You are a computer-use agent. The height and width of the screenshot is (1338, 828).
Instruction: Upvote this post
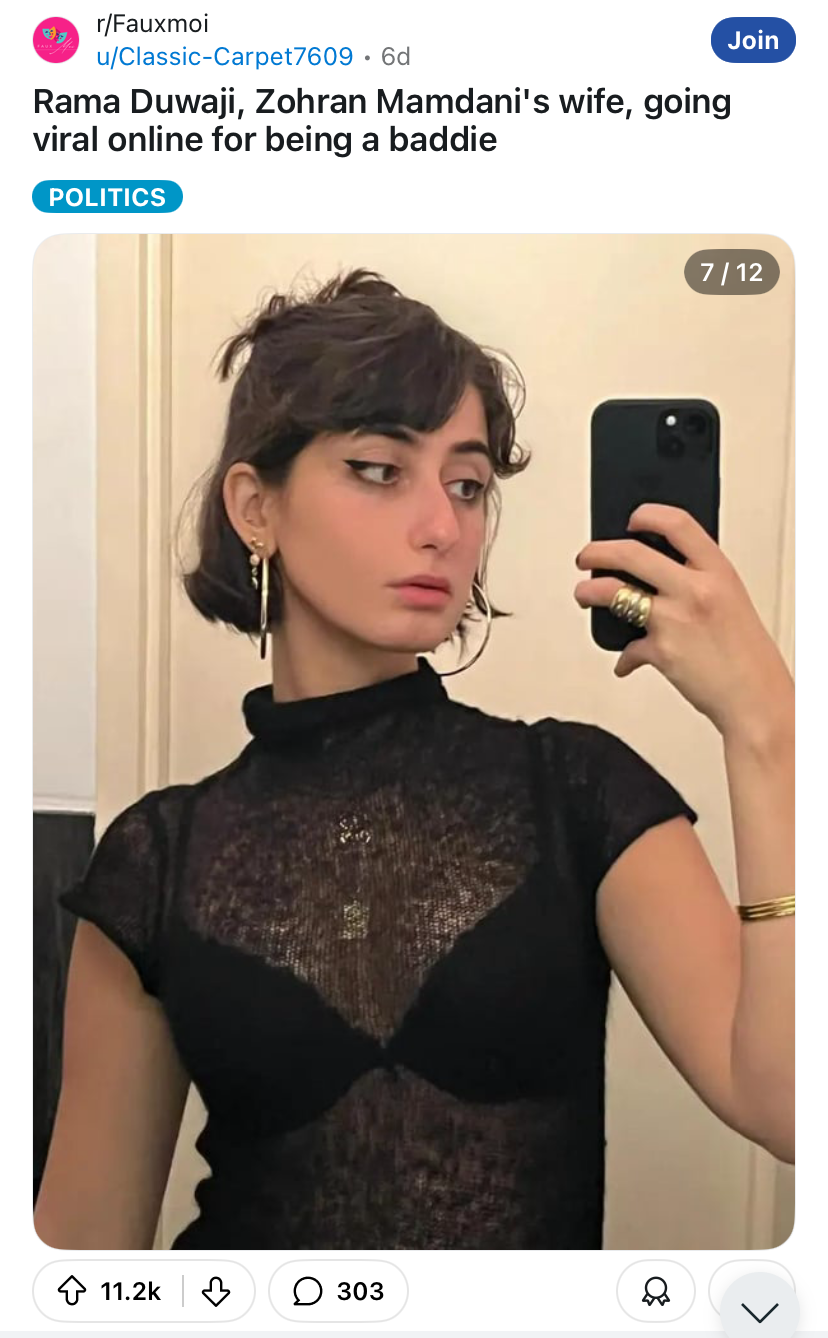[x=73, y=1291]
